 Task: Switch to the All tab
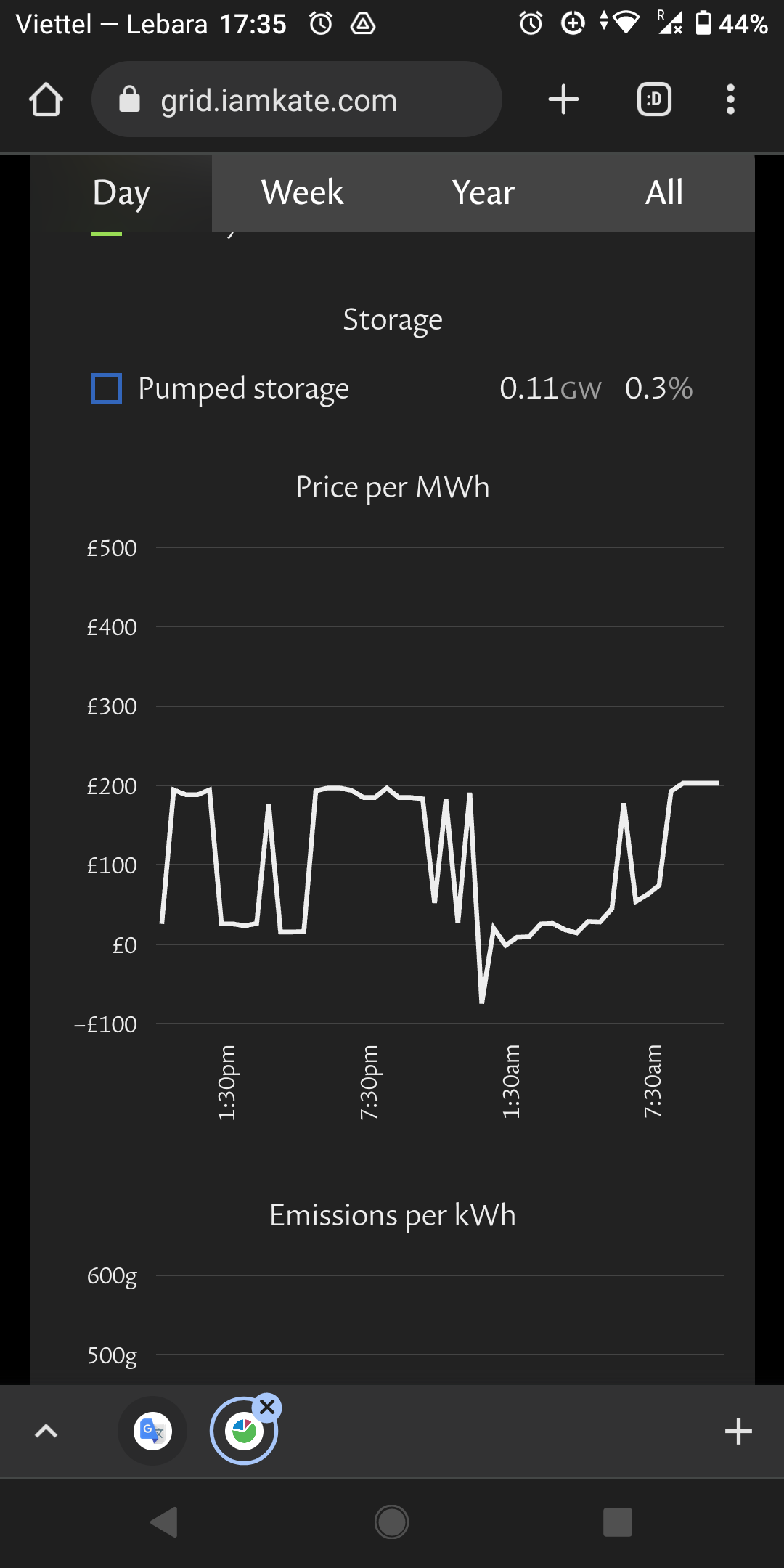tap(664, 192)
